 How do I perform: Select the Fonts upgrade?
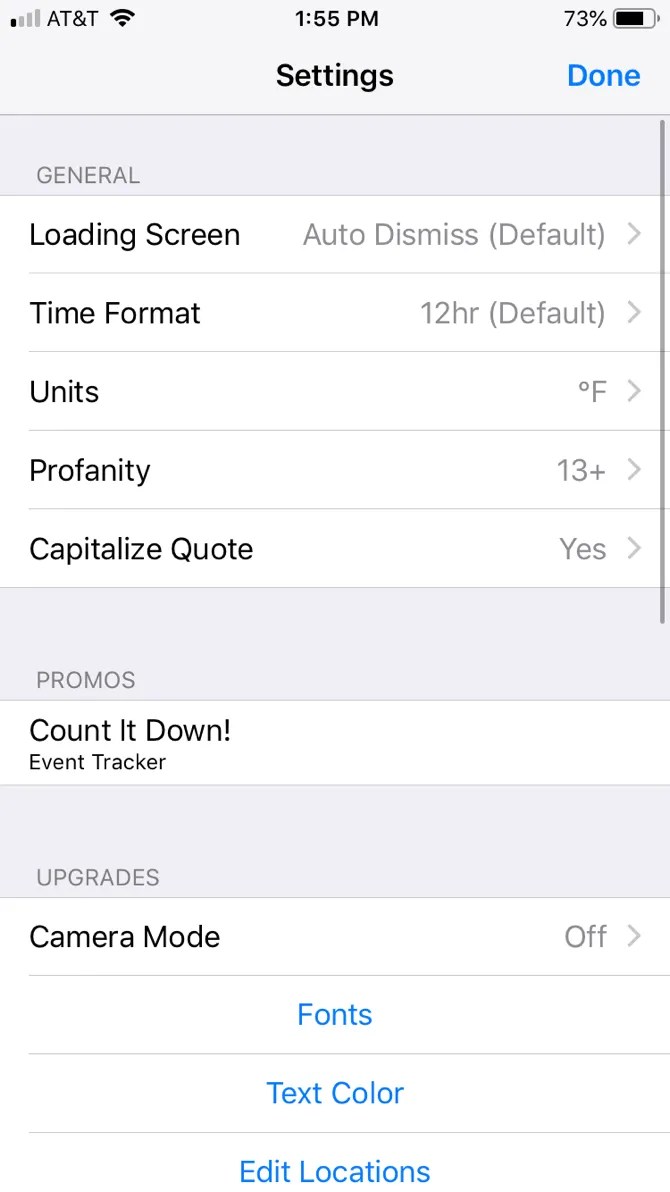[335, 1015]
